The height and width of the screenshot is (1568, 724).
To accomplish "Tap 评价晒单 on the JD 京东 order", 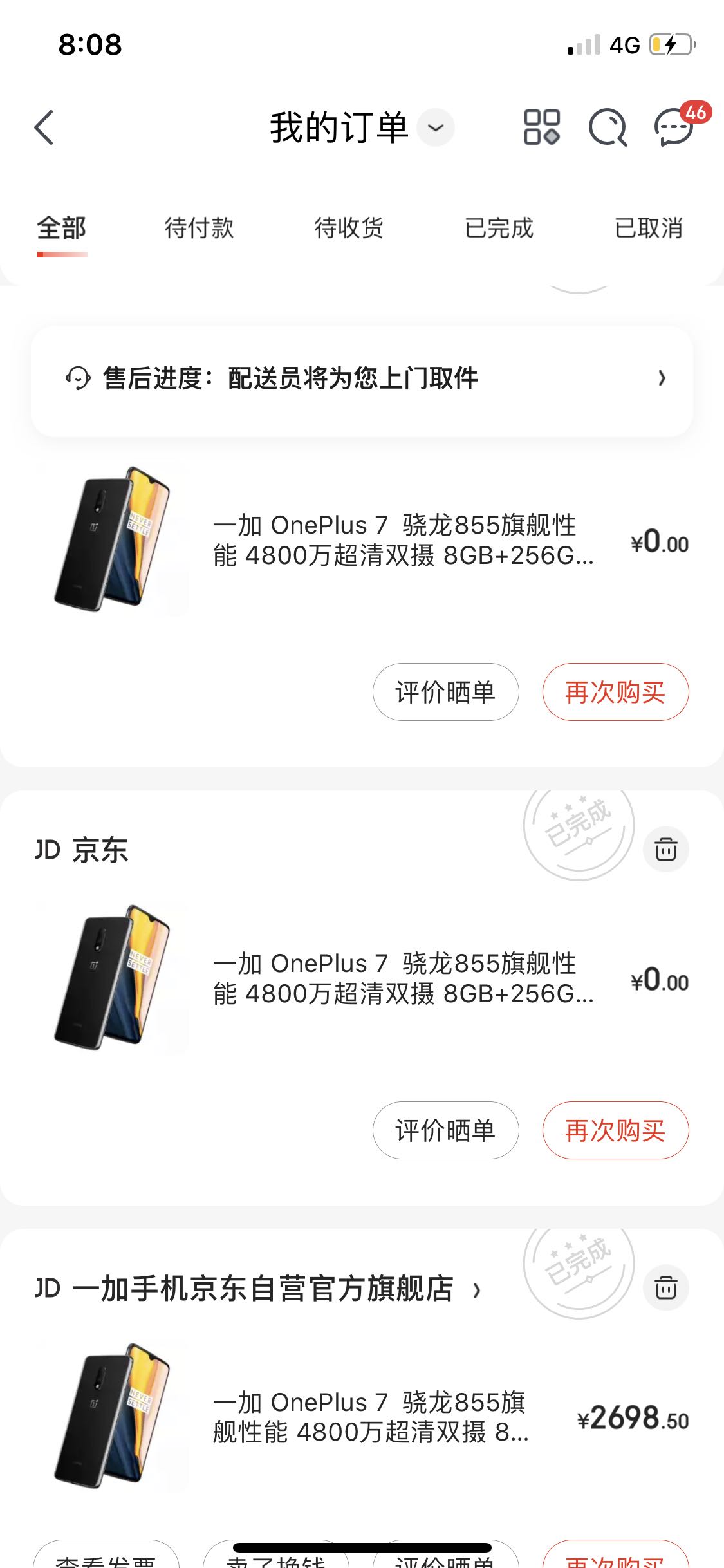I will pos(445,1130).
